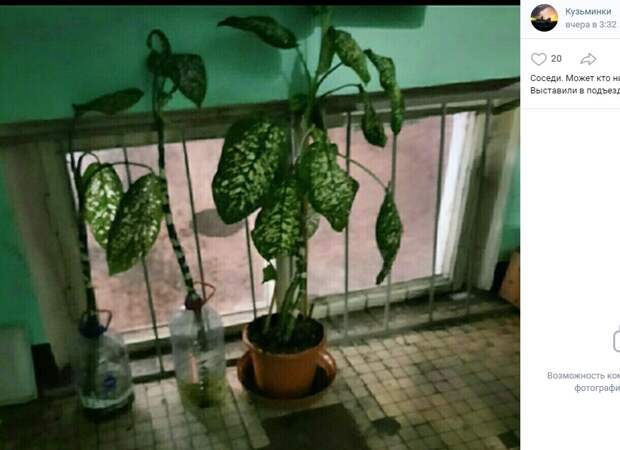Open the Кузьминки community page link
Screen dimensions: 620x450
pyautogui.click(x=588, y=11)
